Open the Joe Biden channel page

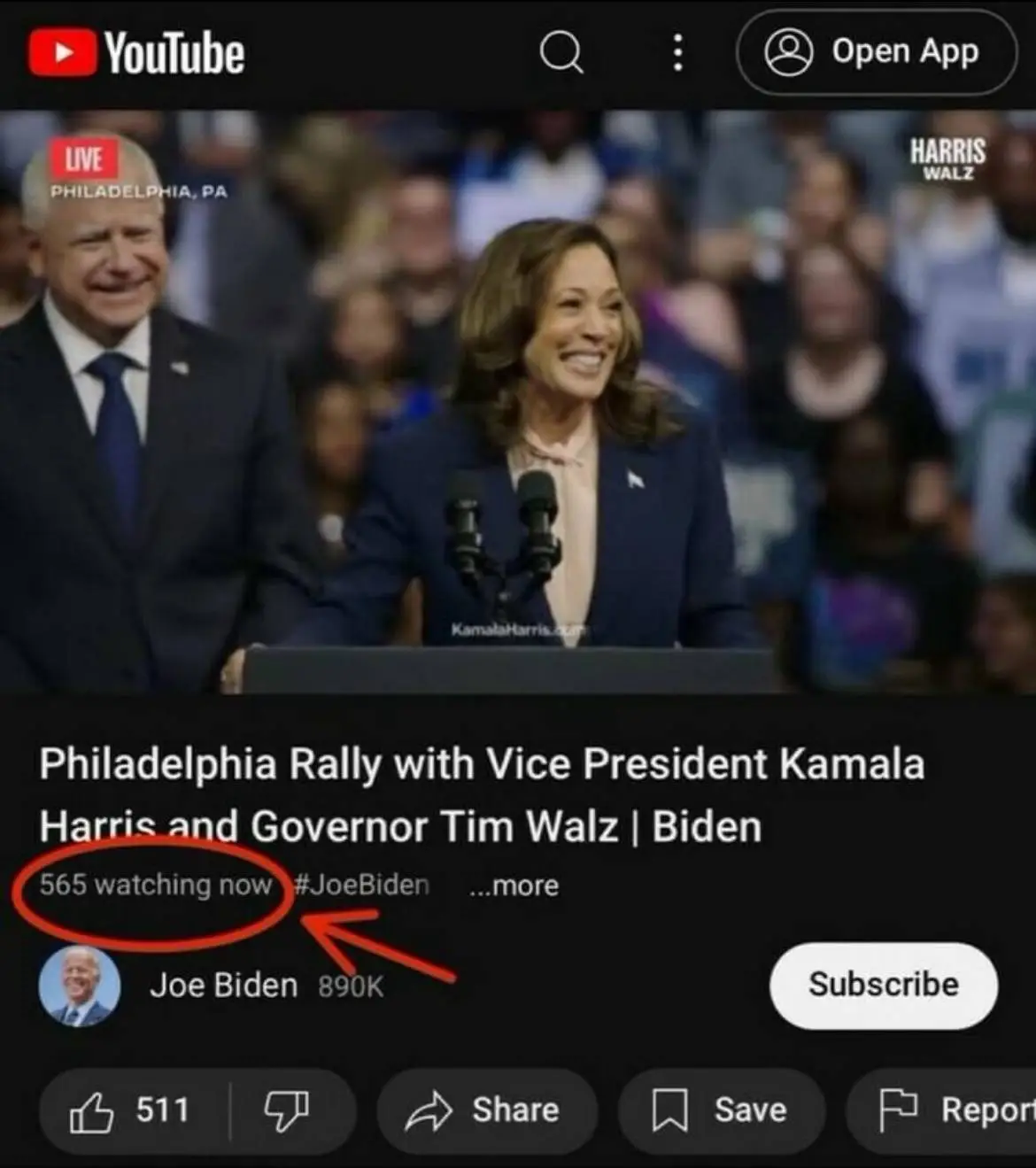[x=221, y=985]
